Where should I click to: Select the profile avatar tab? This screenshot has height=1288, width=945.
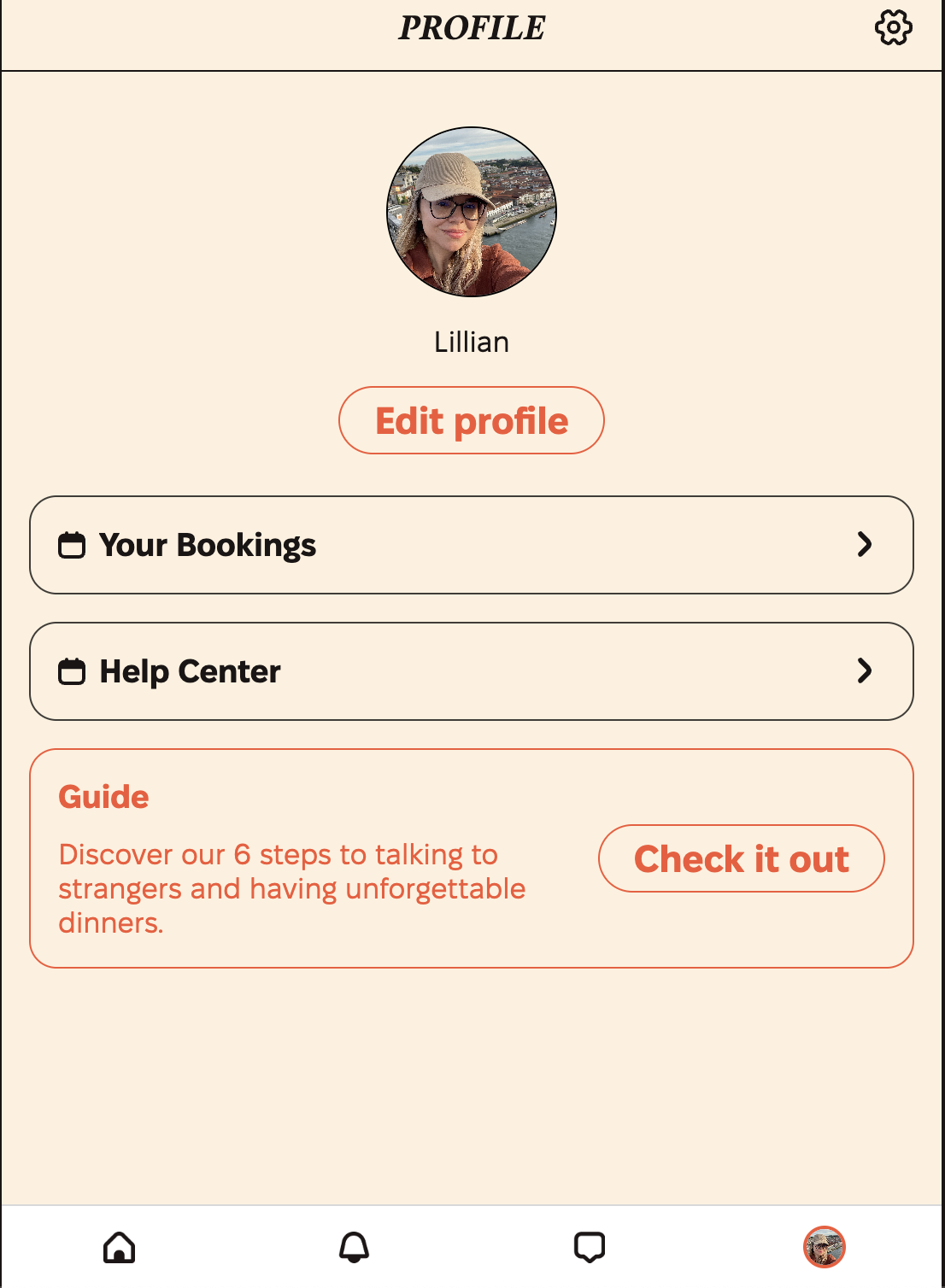pyautogui.click(x=824, y=1247)
